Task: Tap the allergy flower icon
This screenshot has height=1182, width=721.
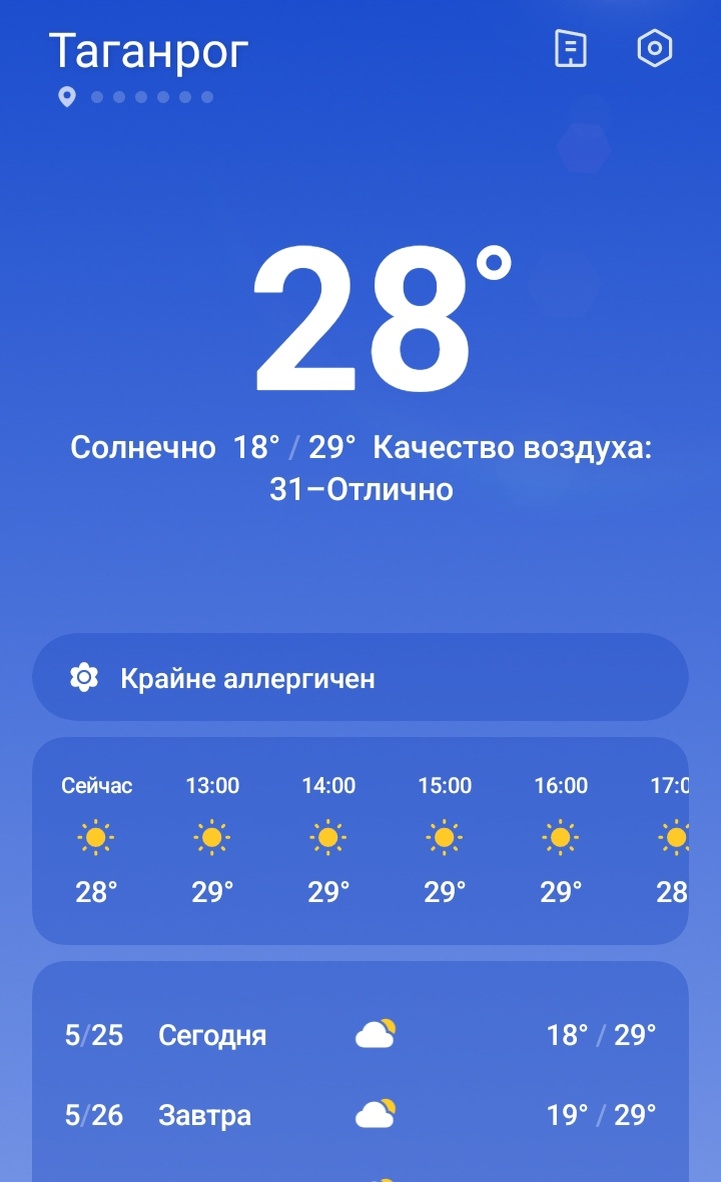Action: point(84,677)
